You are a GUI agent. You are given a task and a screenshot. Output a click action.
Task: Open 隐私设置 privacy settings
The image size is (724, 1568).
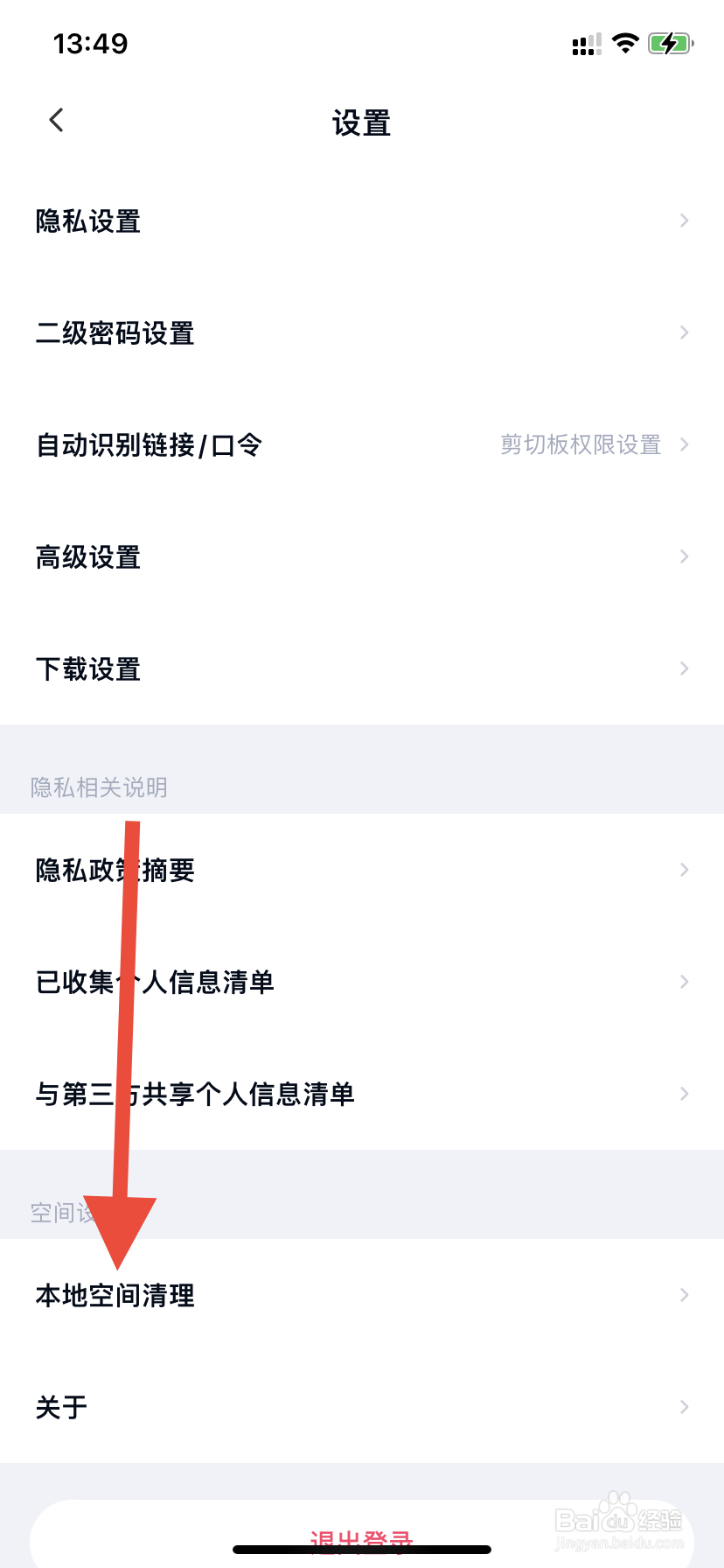click(87, 221)
